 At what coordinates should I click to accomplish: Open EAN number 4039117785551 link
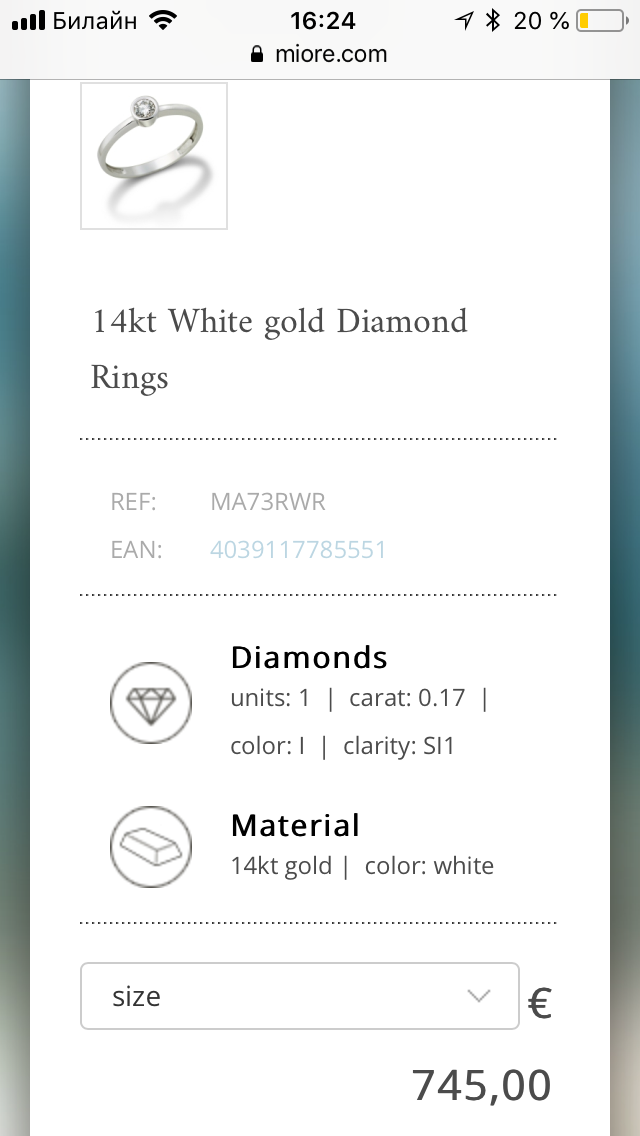pyautogui.click(x=298, y=549)
